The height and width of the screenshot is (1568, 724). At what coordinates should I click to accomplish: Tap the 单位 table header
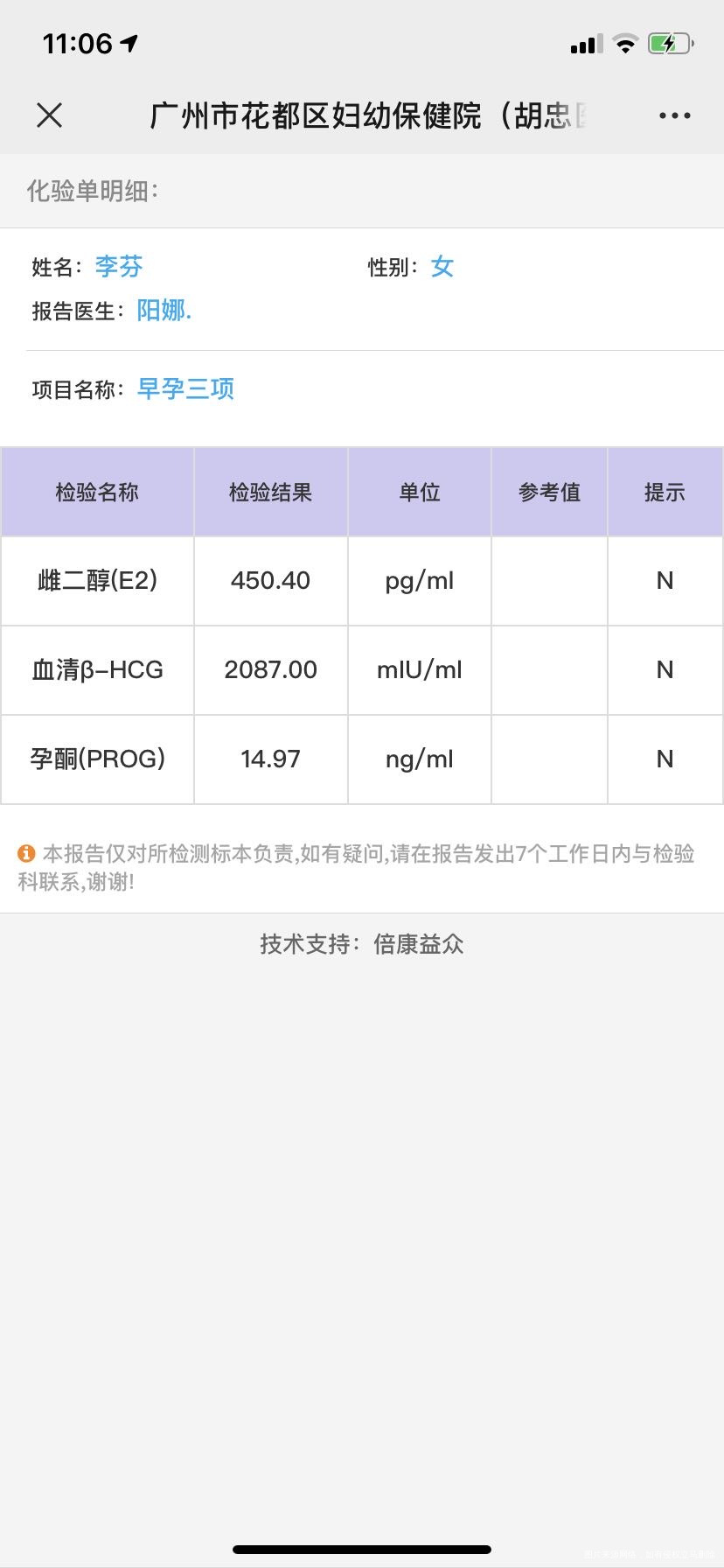tap(419, 492)
